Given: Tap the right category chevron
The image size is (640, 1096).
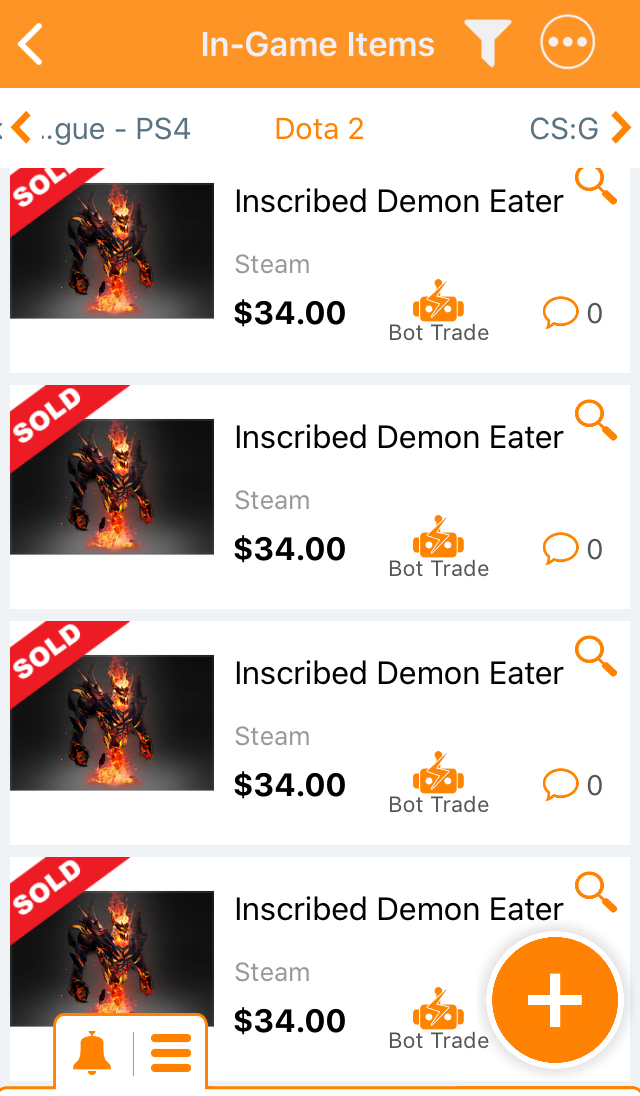Looking at the screenshot, I should click(620, 128).
